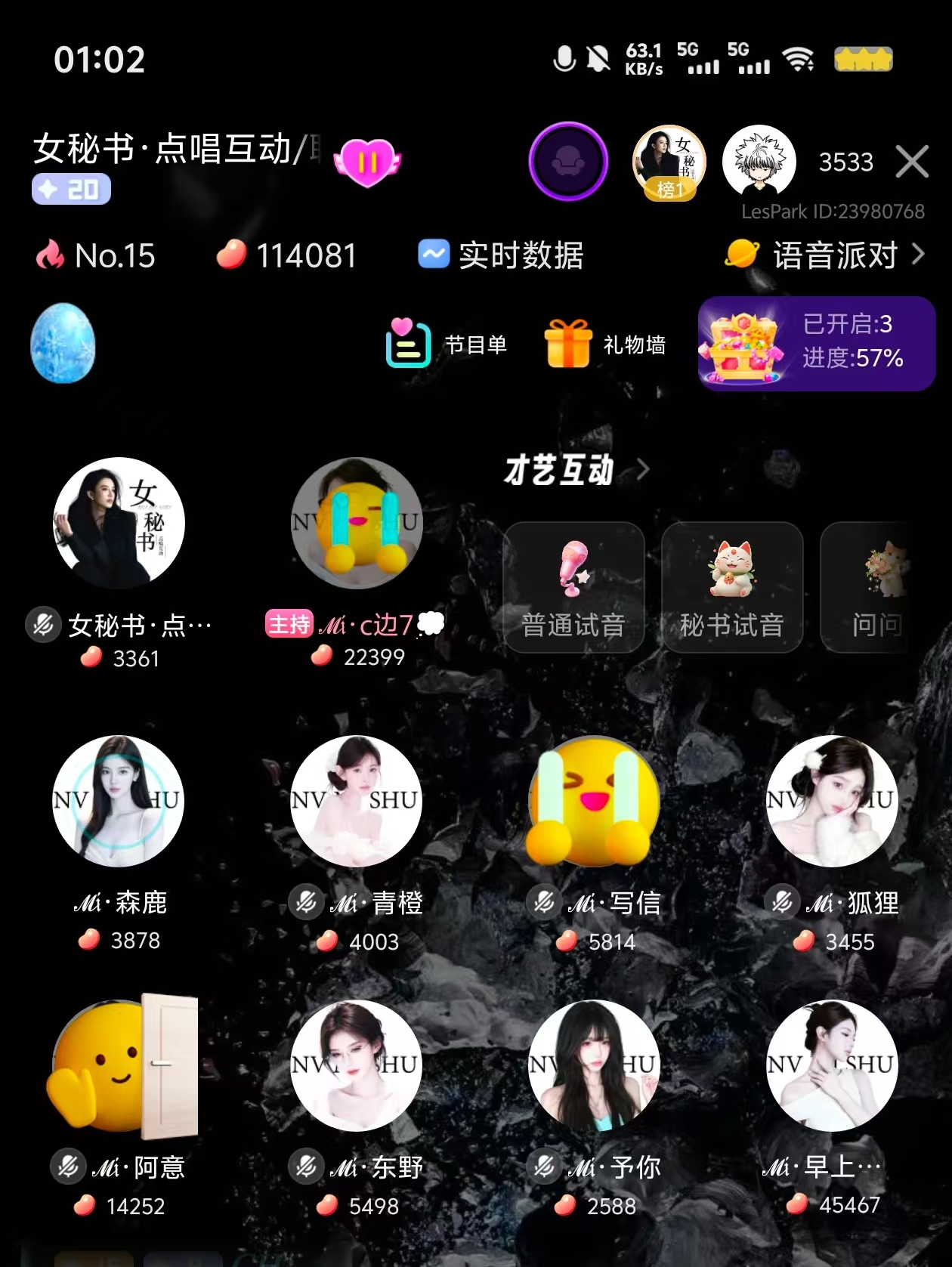The width and height of the screenshot is (952, 1267).
Task: Open 青橙's seat avatar
Action: click(x=357, y=801)
